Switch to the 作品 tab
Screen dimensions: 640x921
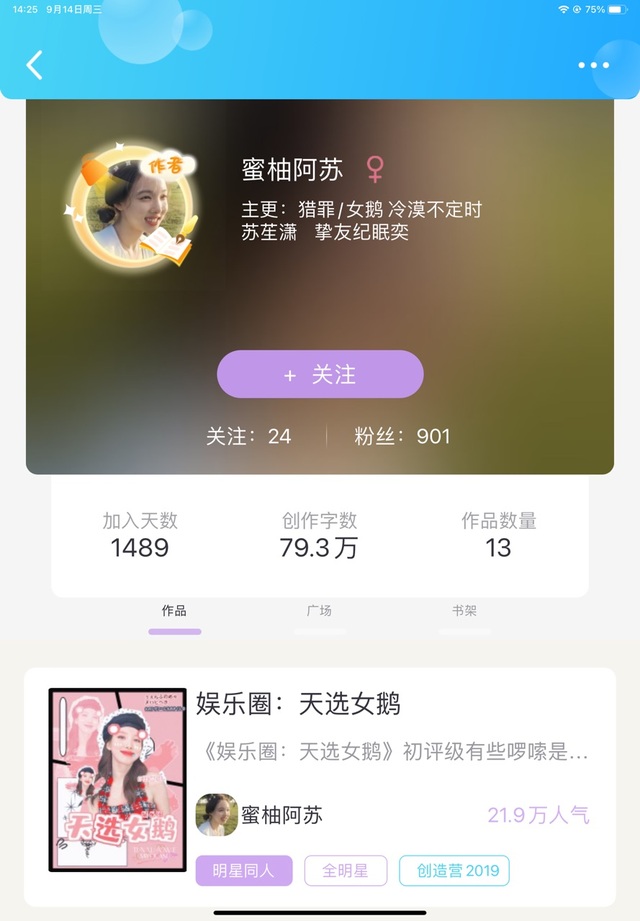(174, 611)
